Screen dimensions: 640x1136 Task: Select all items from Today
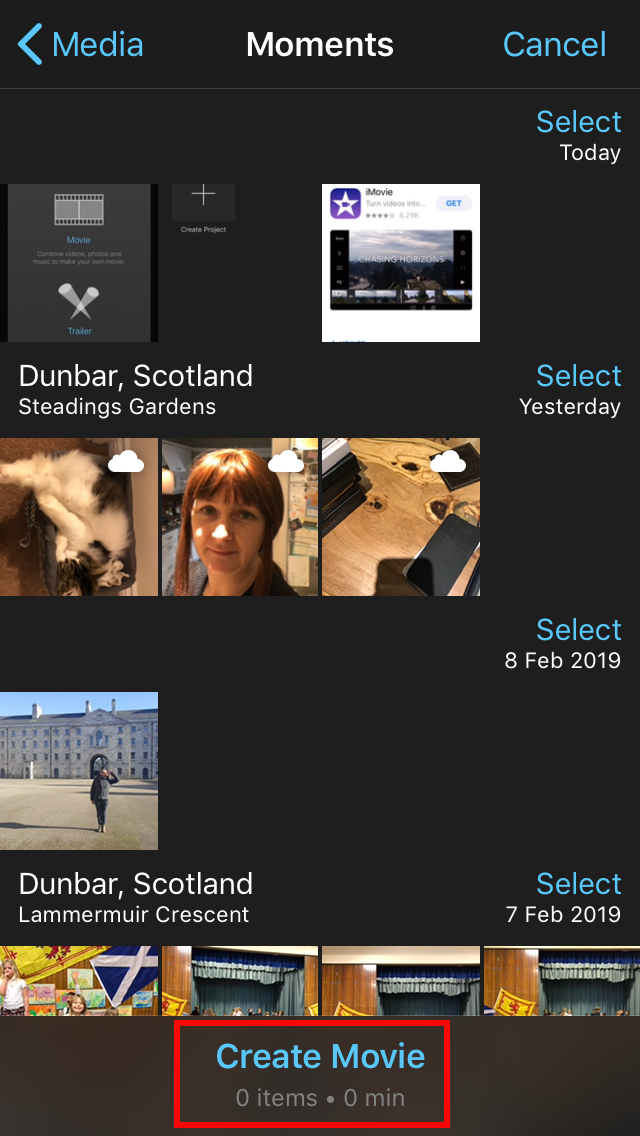(x=578, y=122)
